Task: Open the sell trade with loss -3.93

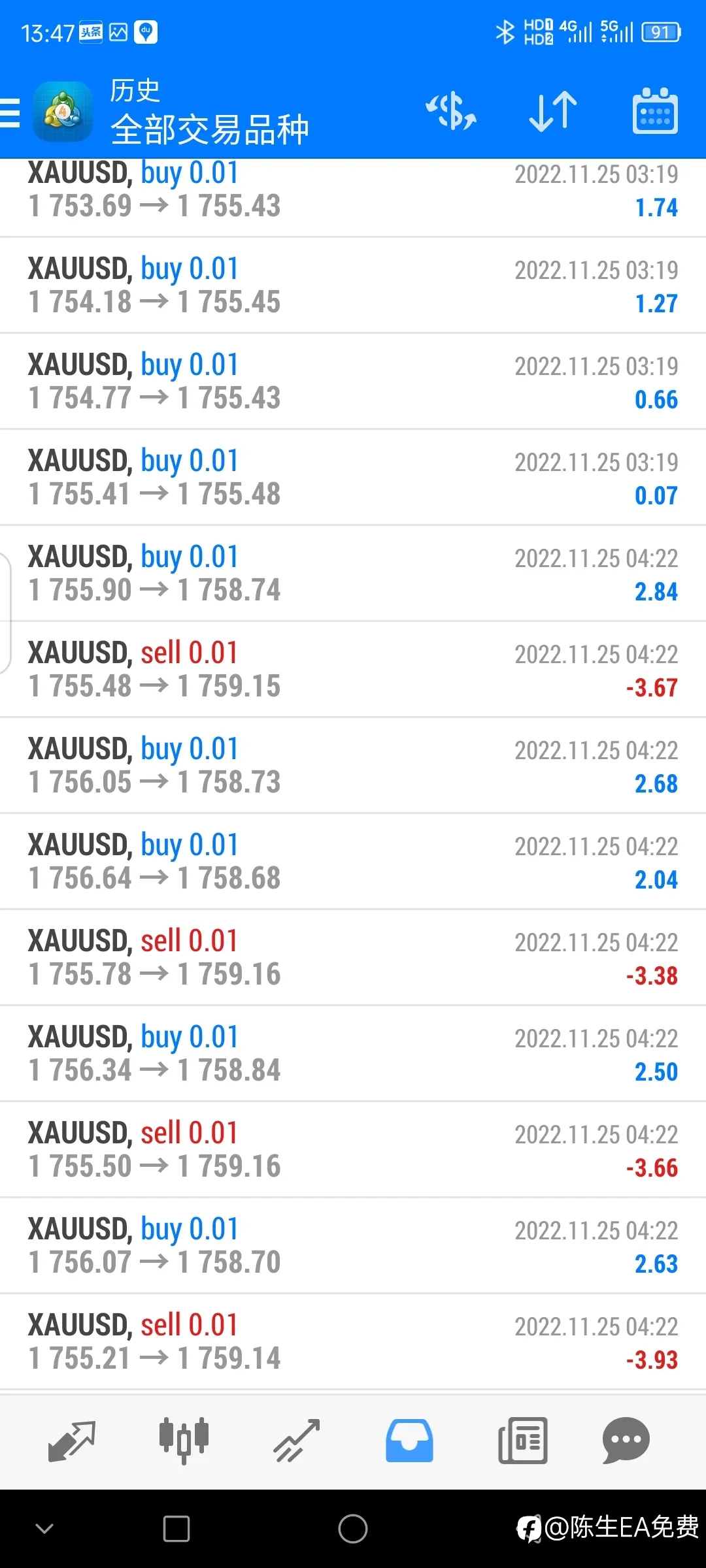Action: click(x=353, y=1342)
